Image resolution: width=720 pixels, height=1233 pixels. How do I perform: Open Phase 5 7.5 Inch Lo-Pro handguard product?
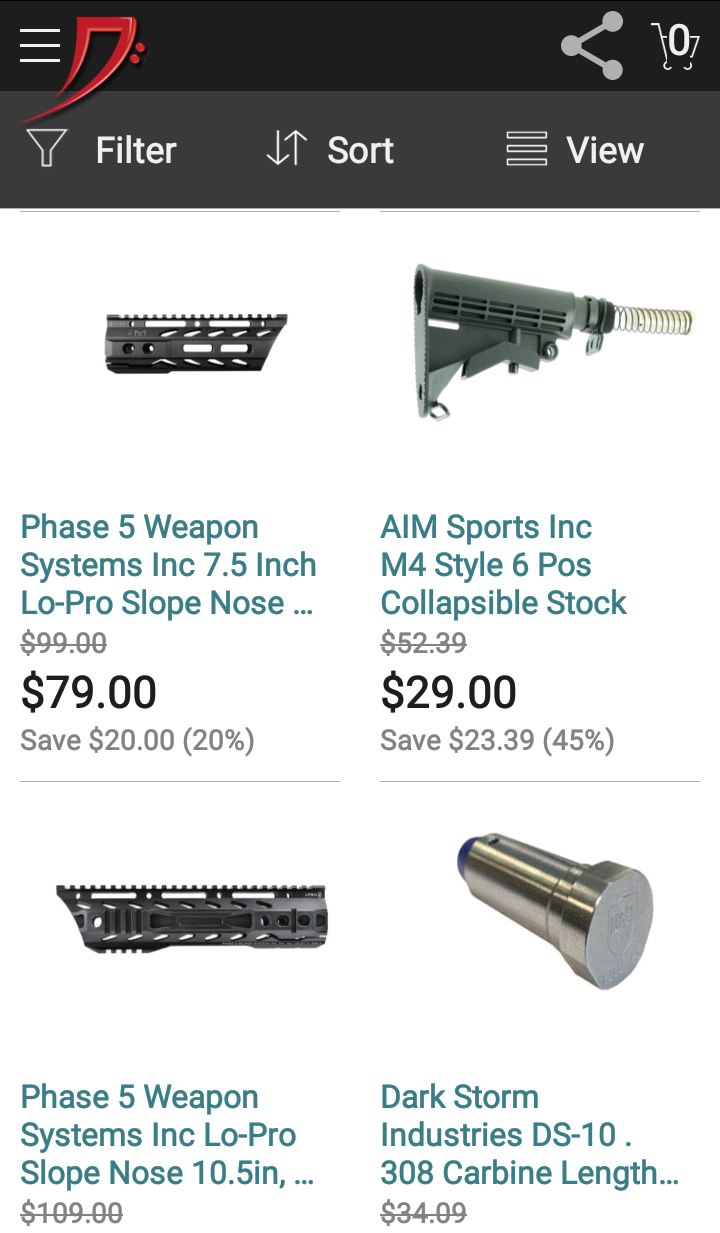[x=169, y=565]
